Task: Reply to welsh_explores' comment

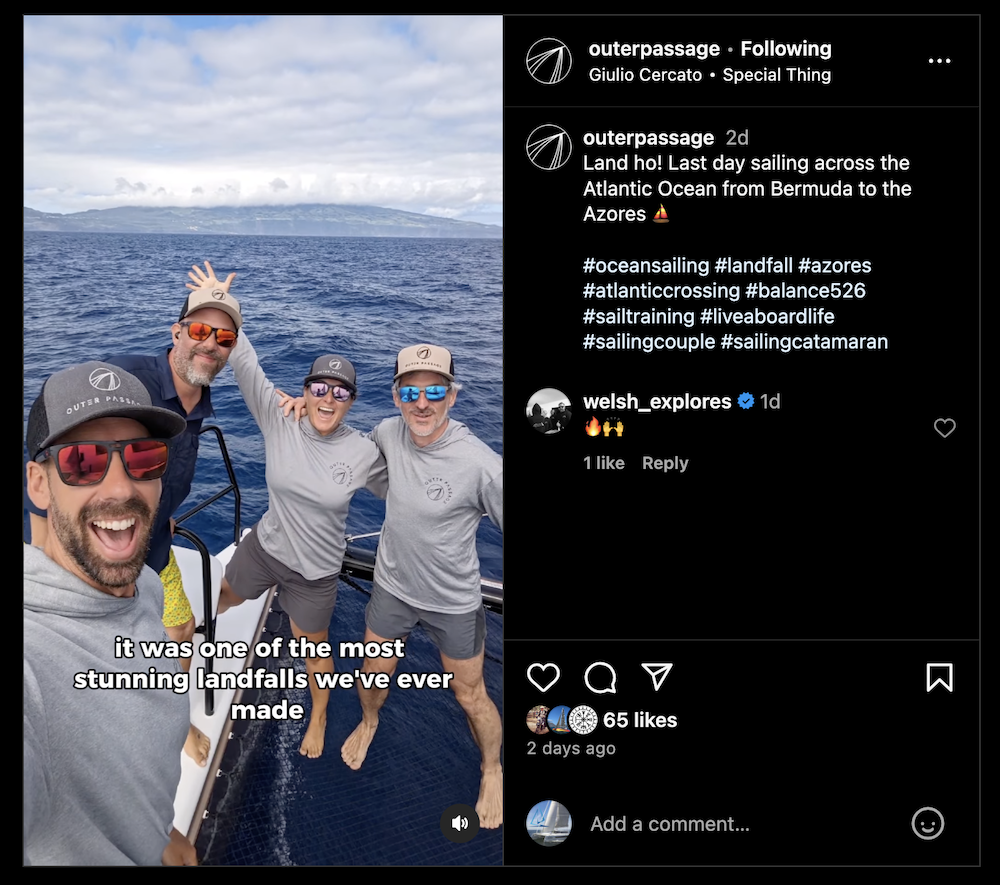Action: (665, 463)
